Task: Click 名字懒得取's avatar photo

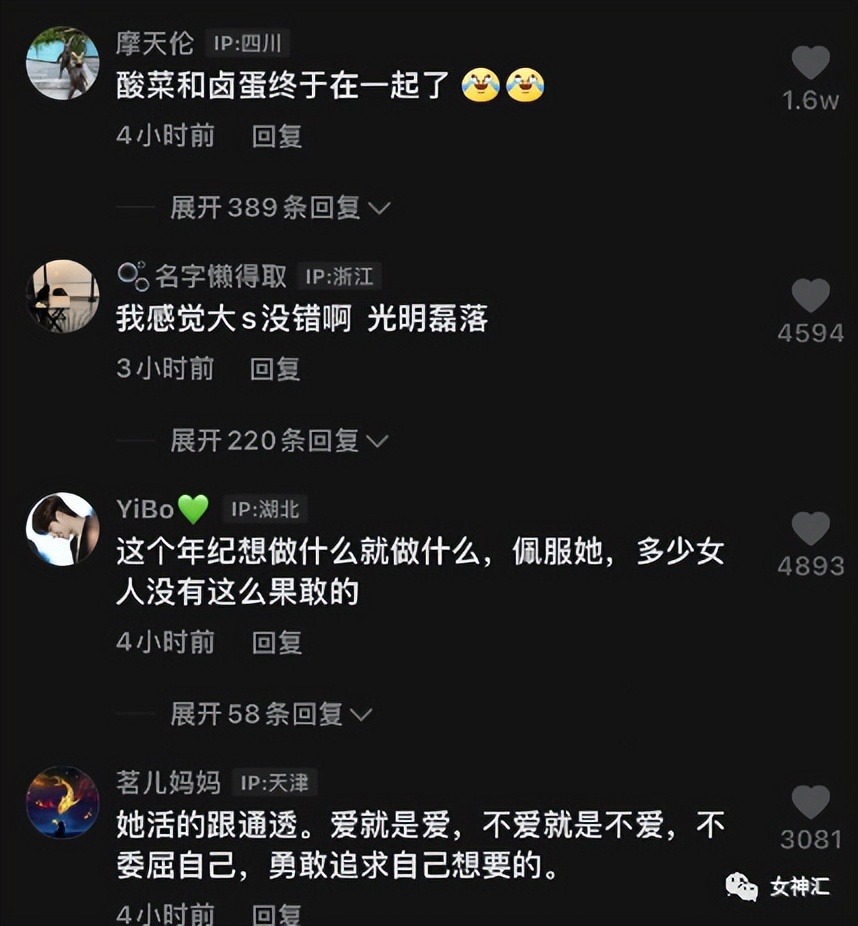Action: (x=62, y=295)
